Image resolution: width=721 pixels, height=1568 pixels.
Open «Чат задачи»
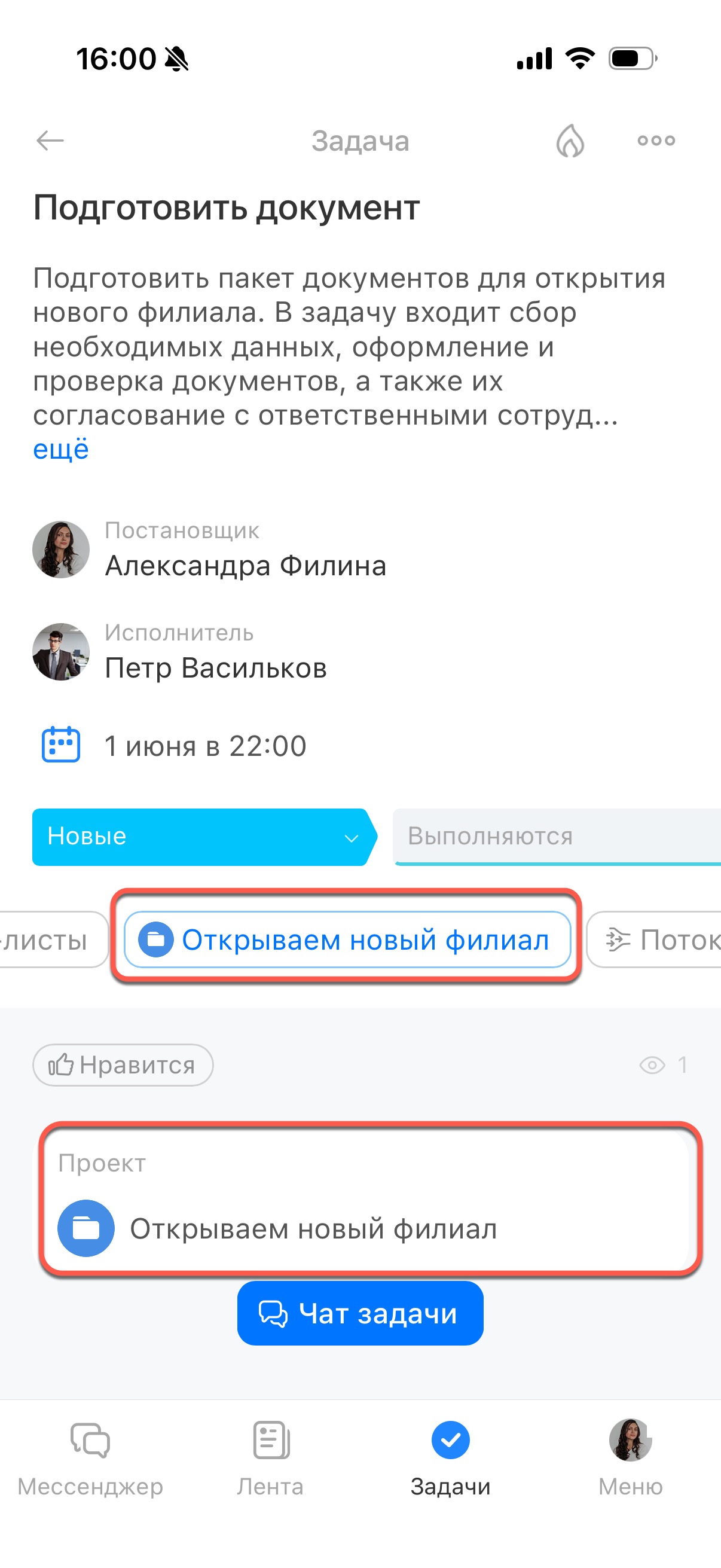[360, 1314]
